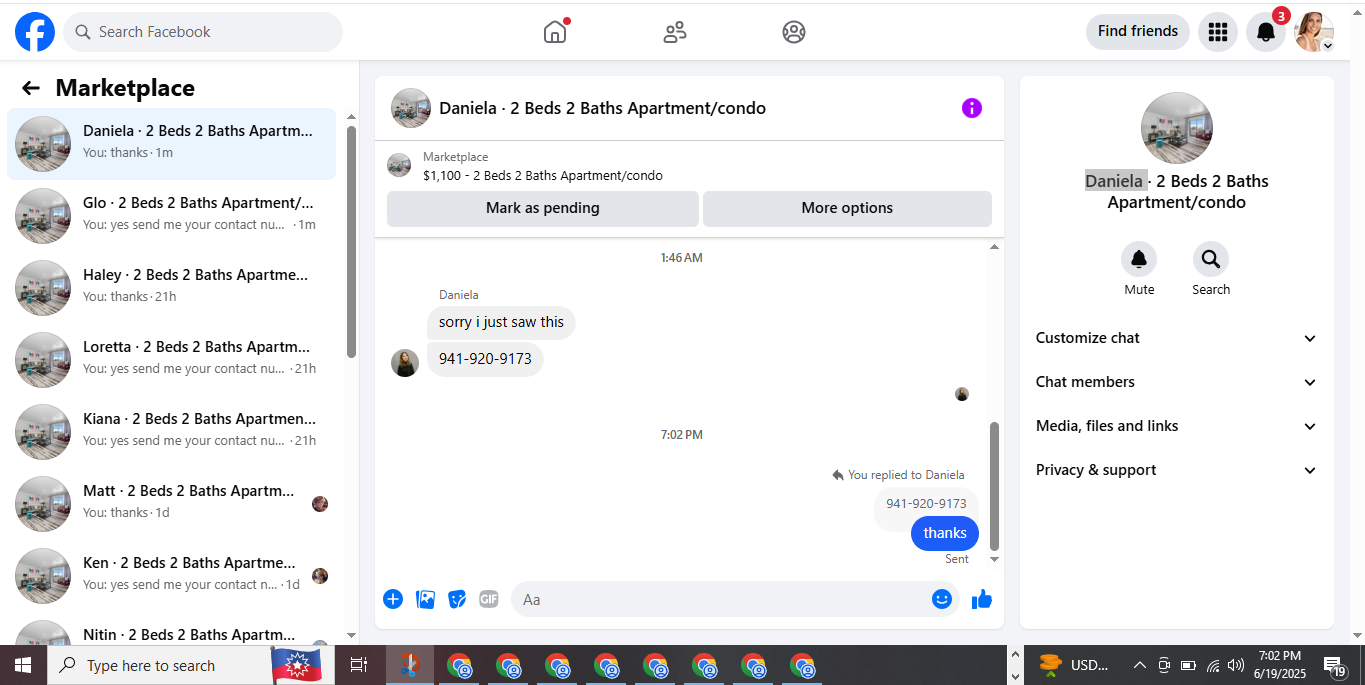The width and height of the screenshot is (1365, 685).
Task: Go to the Facebook home feed
Action: 555,32
